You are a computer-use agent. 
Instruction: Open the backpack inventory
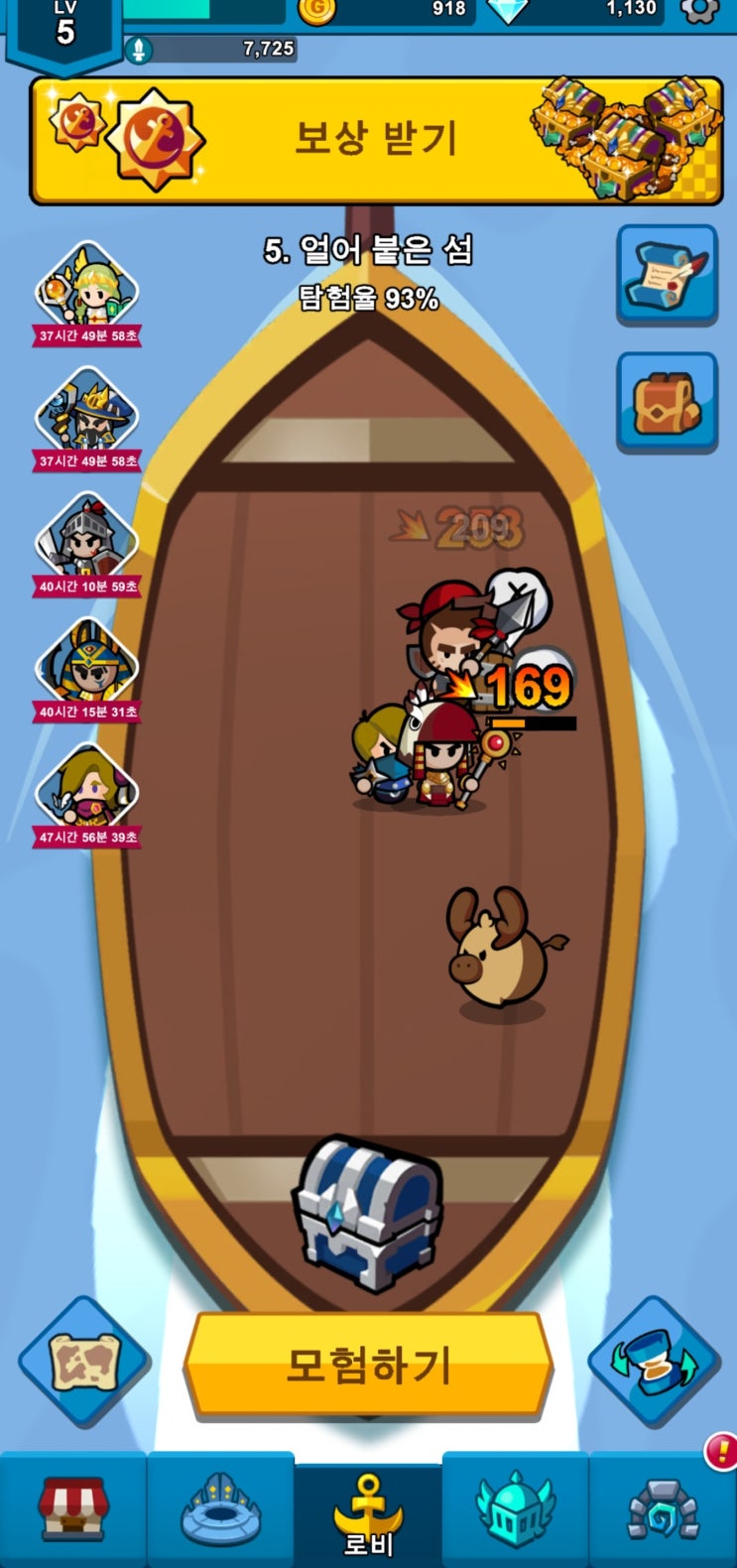[667, 401]
